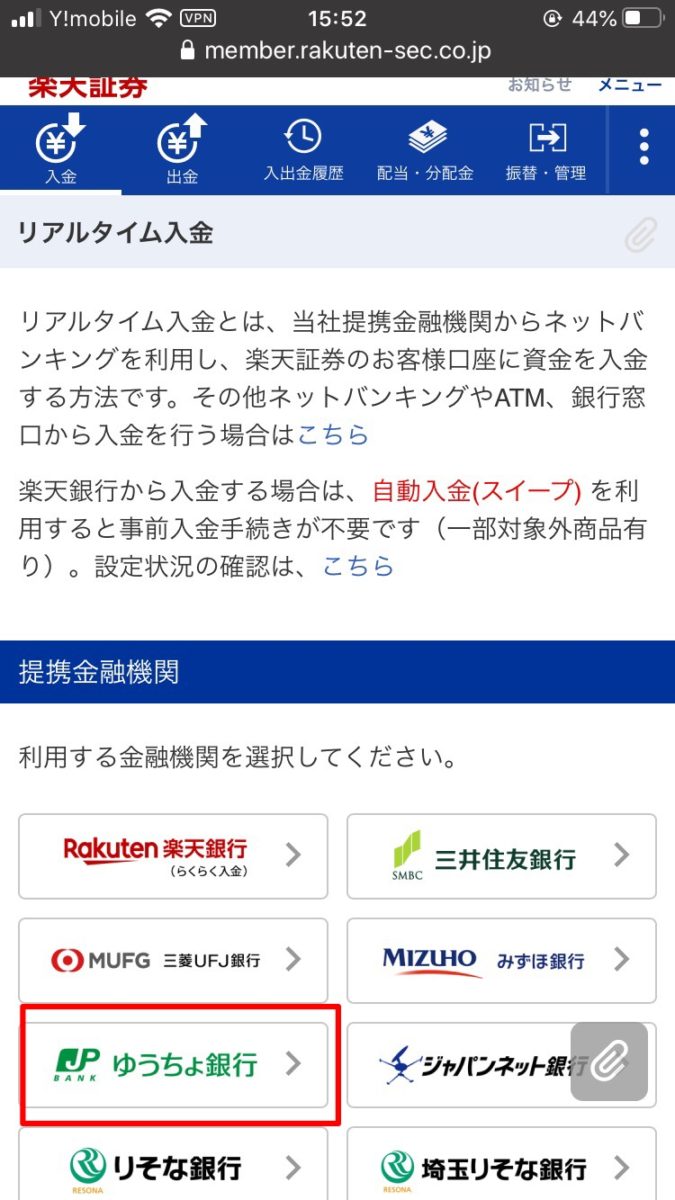The width and height of the screenshot is (675, 1200).
Task: Select 三菱UFJ銀行
Action: pos(173,960)
